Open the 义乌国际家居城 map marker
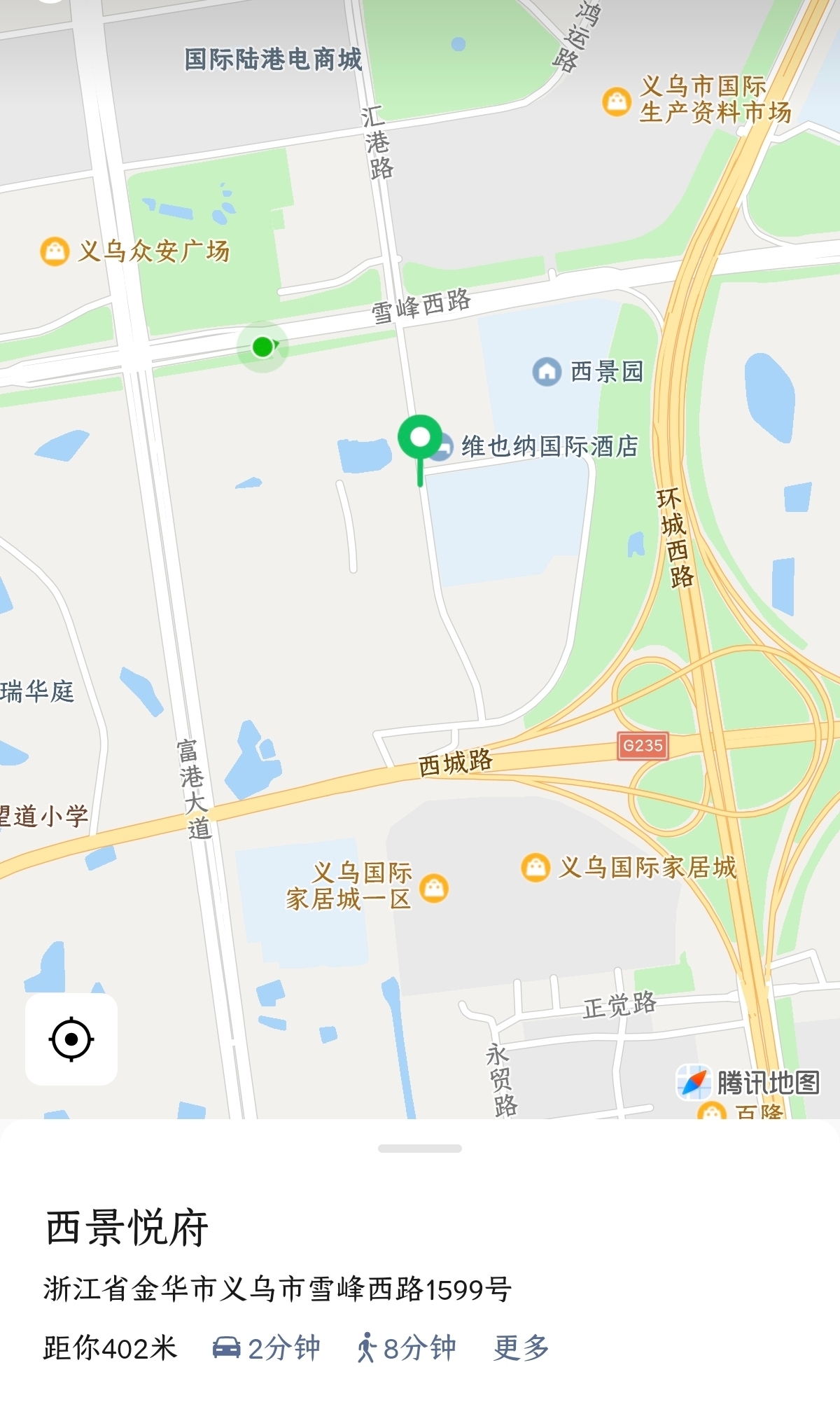The height and width of the screenshot is (1407, 840). 535,868
